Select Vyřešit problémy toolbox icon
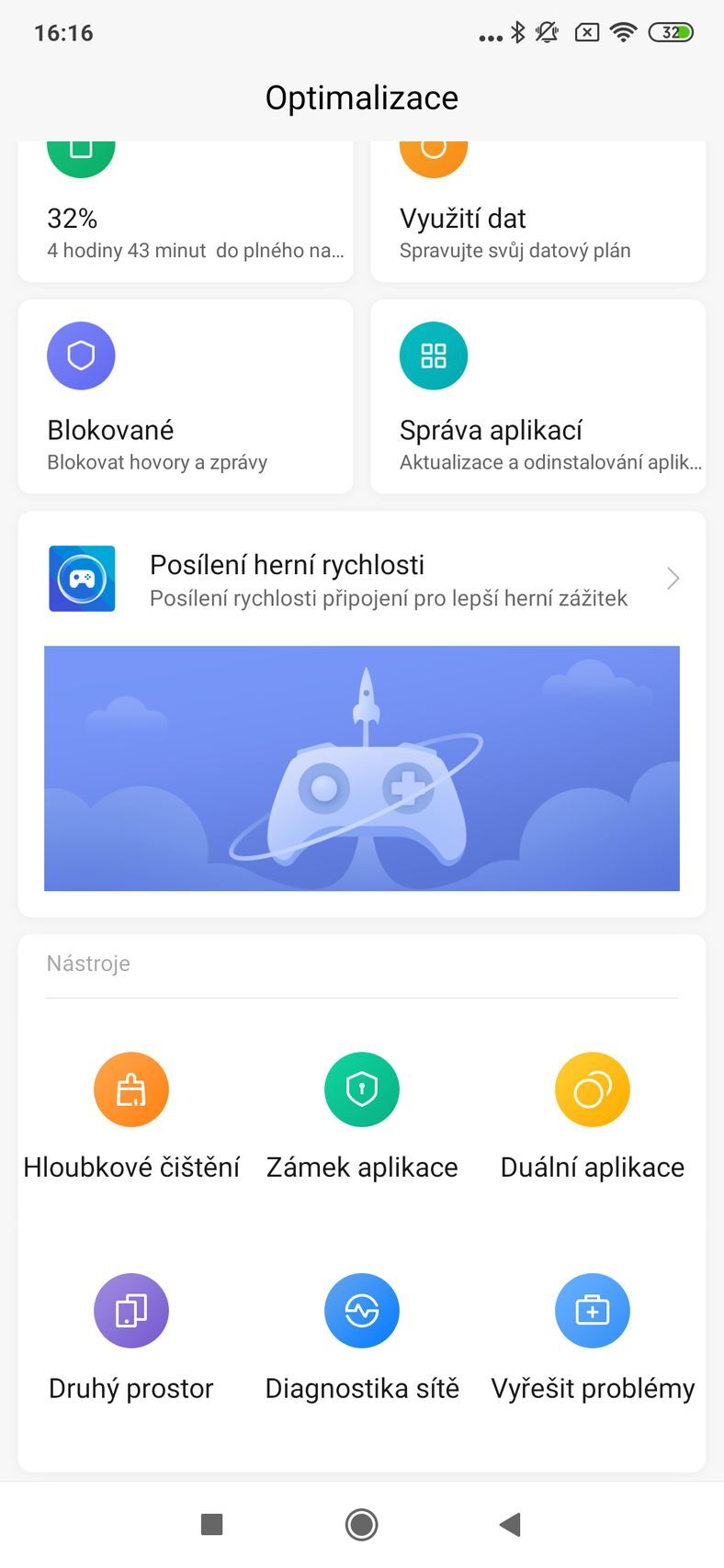Screen dimensions: 724x1568 tap(592, 1311)
